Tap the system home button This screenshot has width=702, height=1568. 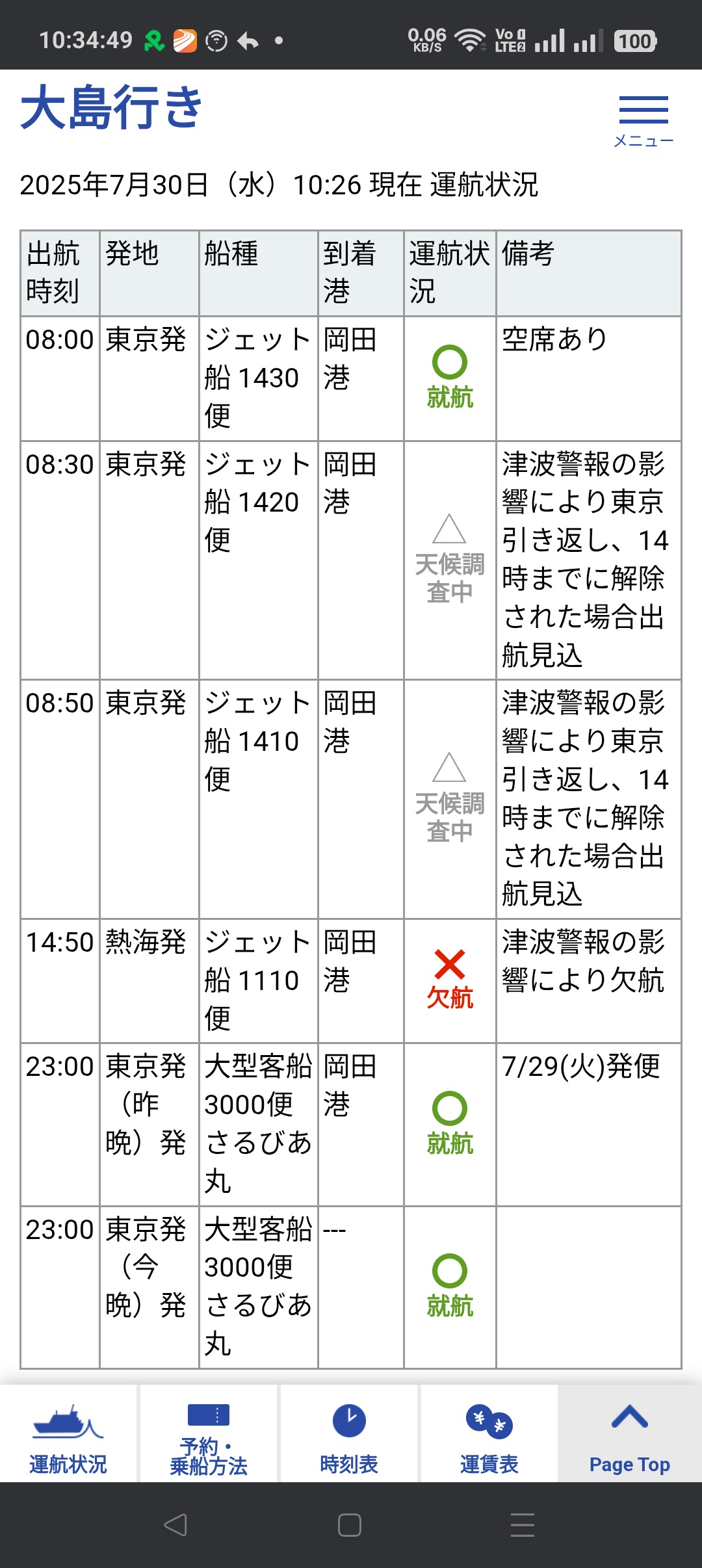pyautogui.click(x=350, y=1525)
